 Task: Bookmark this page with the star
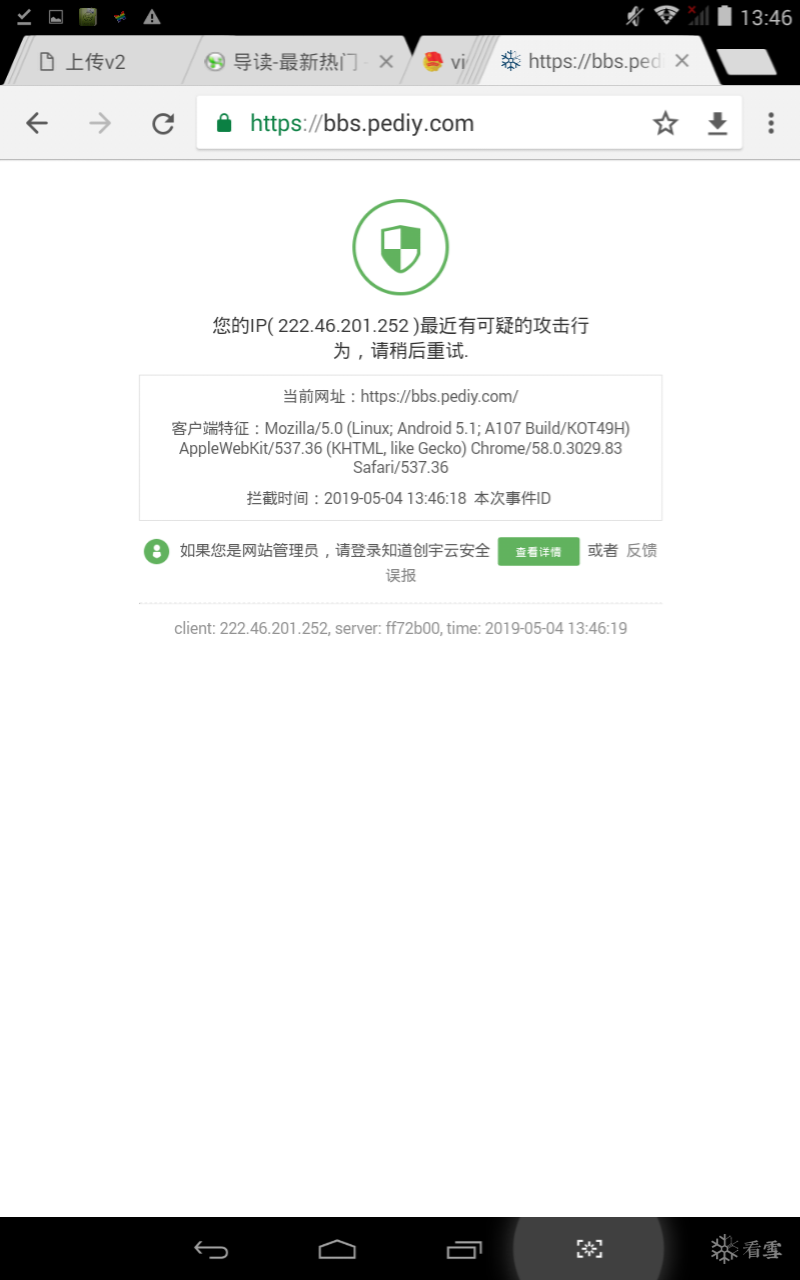[x=665, y=123]
